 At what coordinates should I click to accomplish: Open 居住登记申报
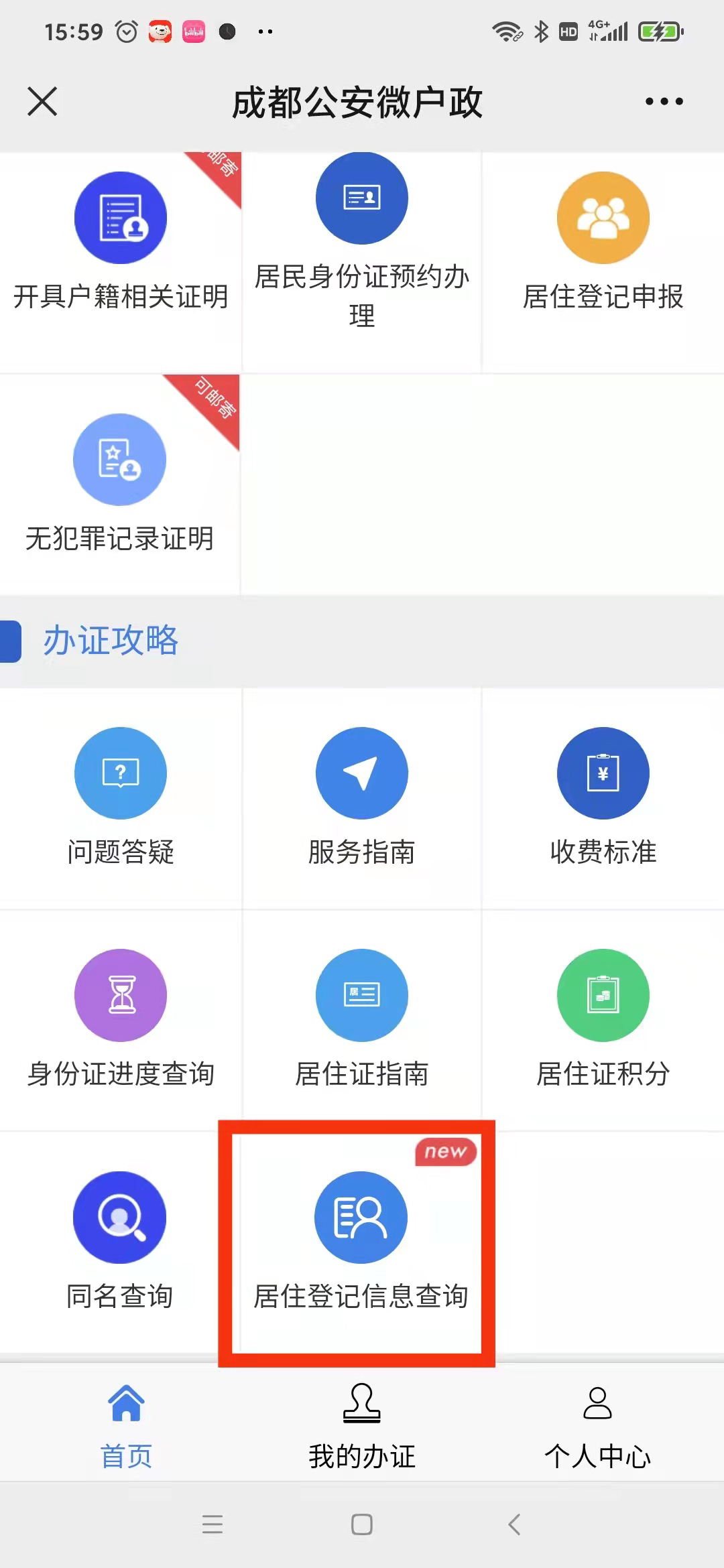(x=603, y=241)
